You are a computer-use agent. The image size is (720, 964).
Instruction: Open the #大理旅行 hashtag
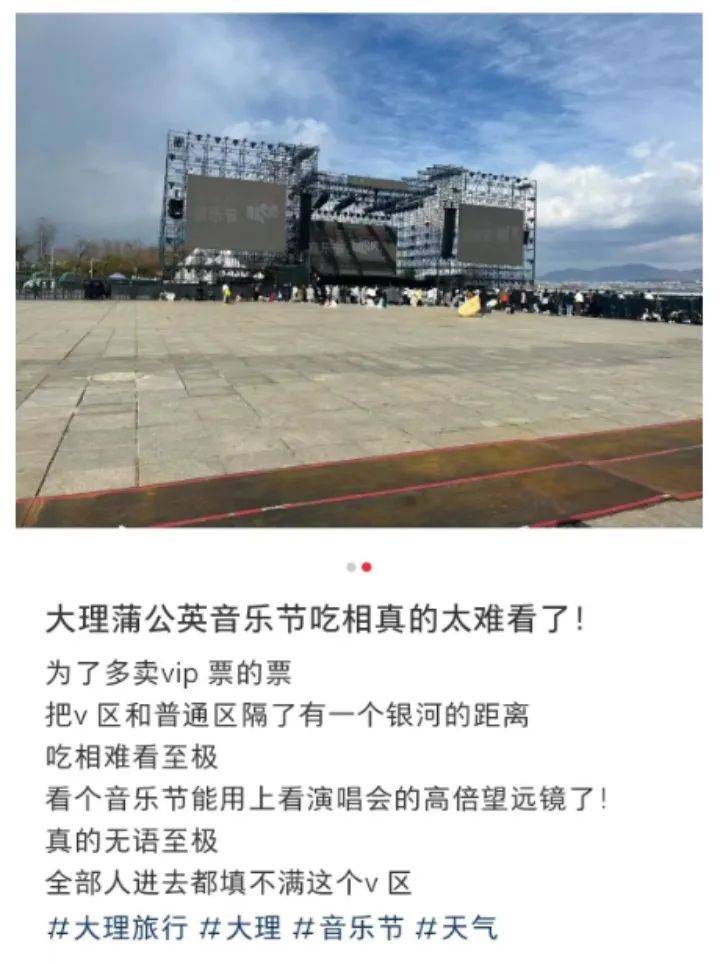117,927
